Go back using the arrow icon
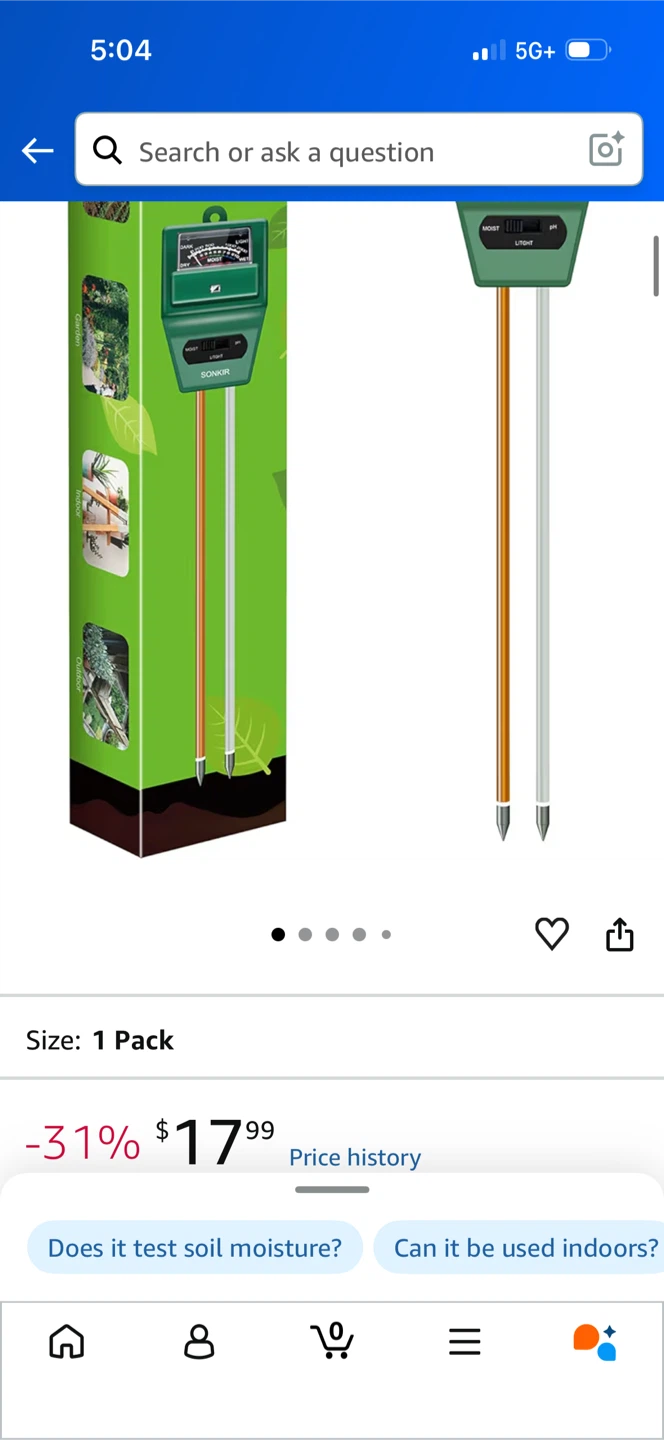Viewport: 664px width, 1440px height. click(37, 151)
